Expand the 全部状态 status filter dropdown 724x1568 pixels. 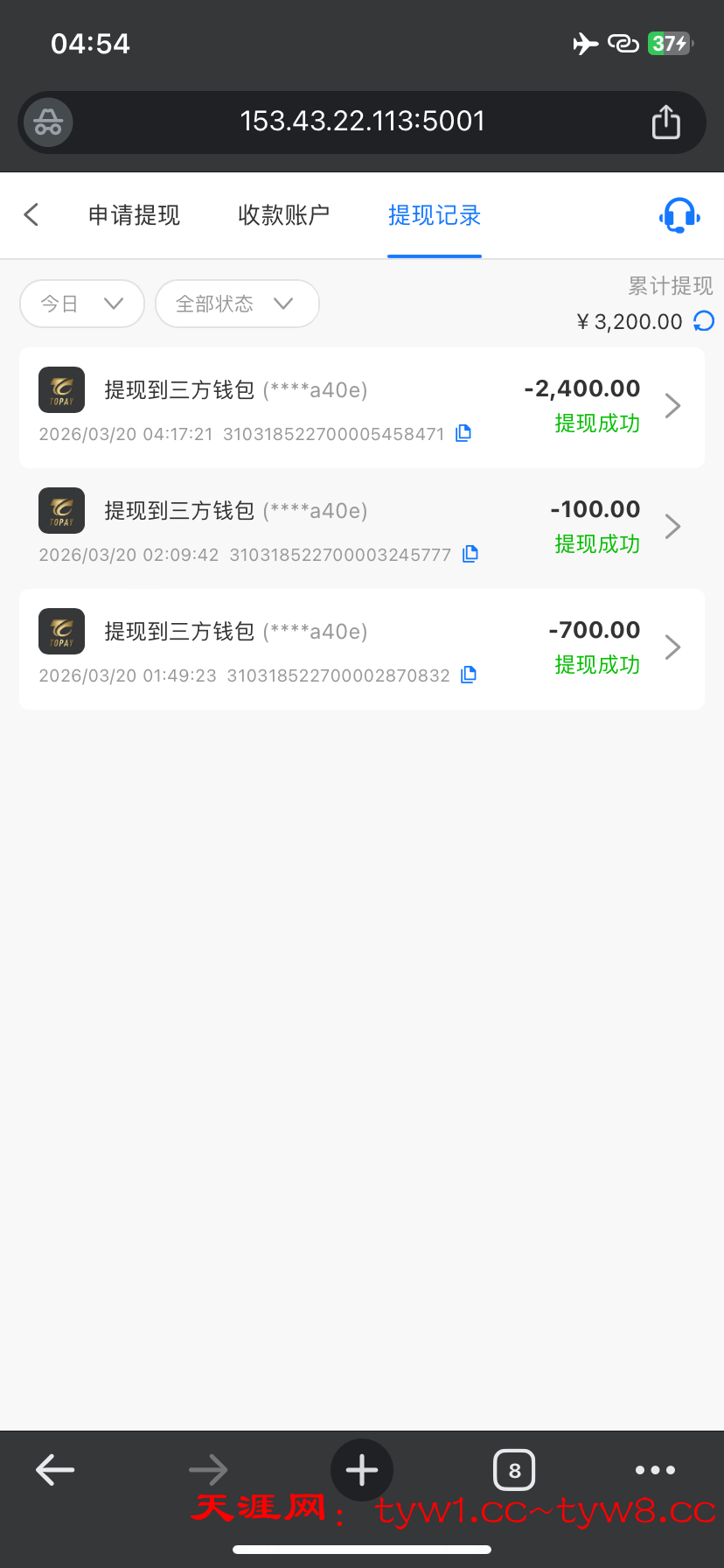[236, 304]
